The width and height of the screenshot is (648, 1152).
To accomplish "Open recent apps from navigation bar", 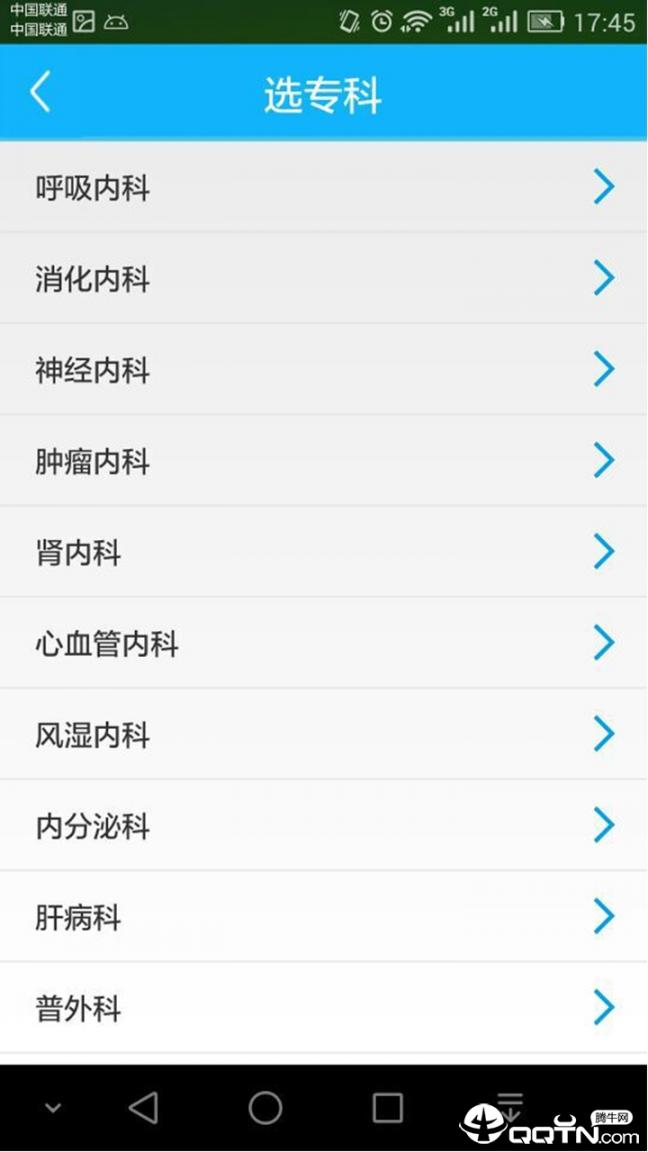I will [x=387, y=1108].
